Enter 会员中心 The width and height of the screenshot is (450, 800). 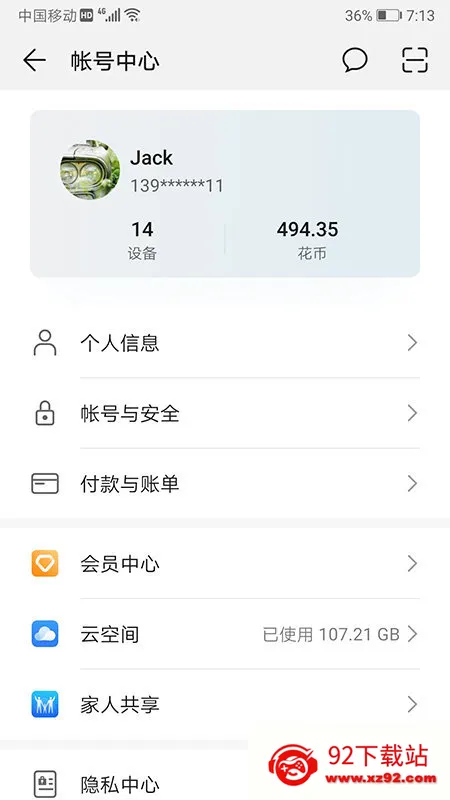[x=225, y=564]
